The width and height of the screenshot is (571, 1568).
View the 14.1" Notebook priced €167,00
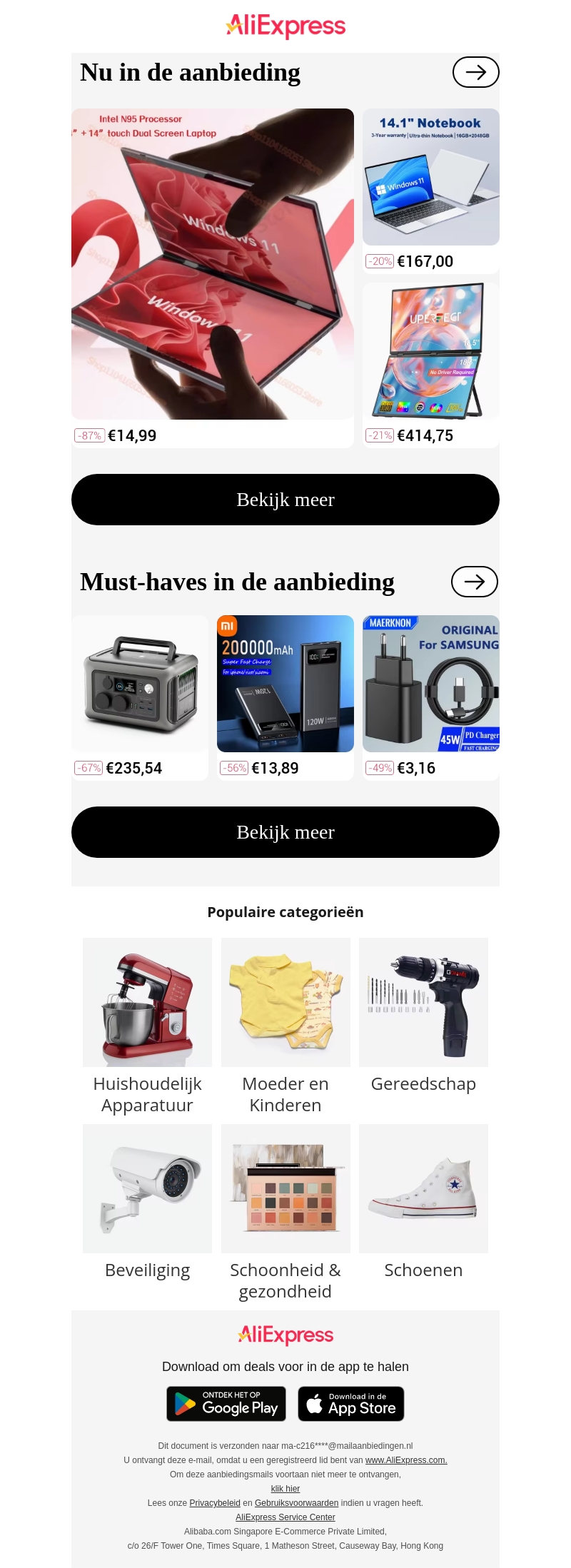(x=431, y=178)
